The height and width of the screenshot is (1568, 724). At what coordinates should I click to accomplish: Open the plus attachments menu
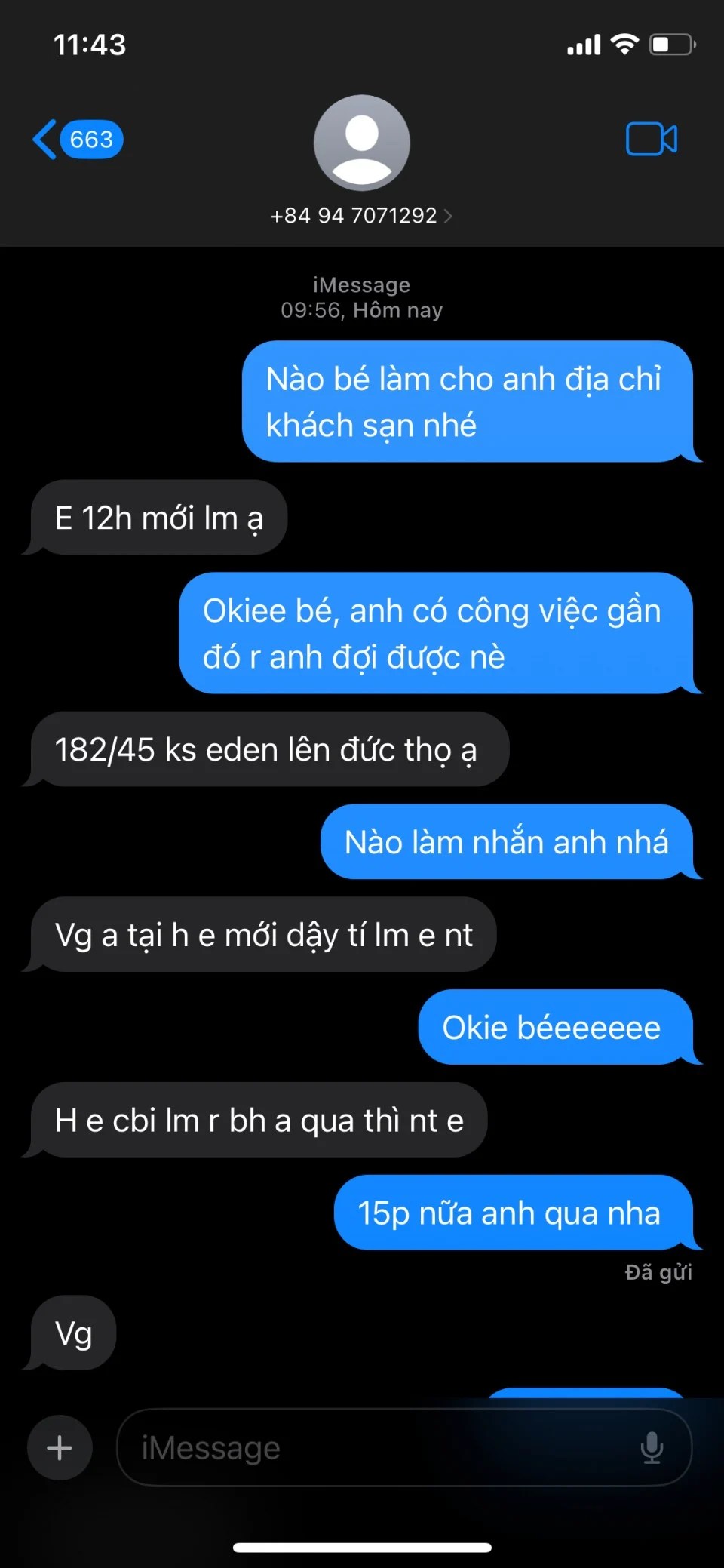tap(60, 1447)
